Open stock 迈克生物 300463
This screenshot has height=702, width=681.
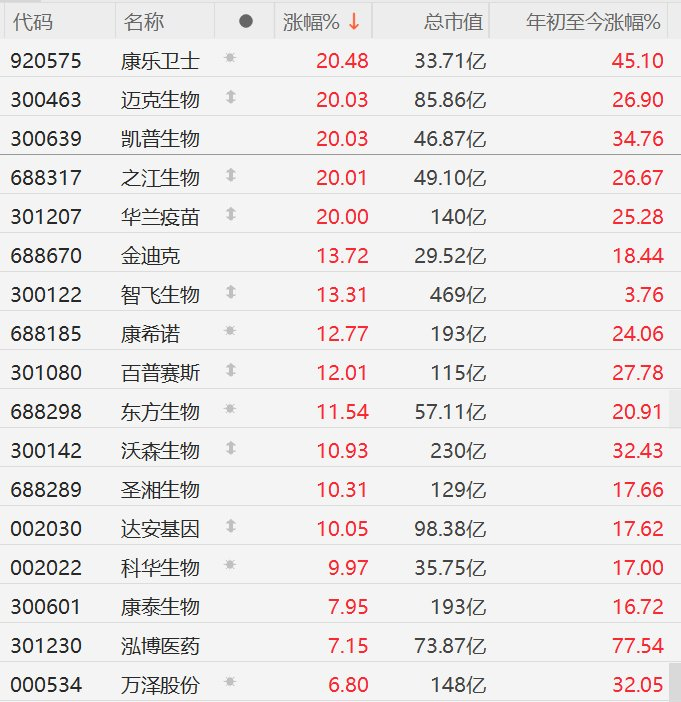tap(160, 100)
